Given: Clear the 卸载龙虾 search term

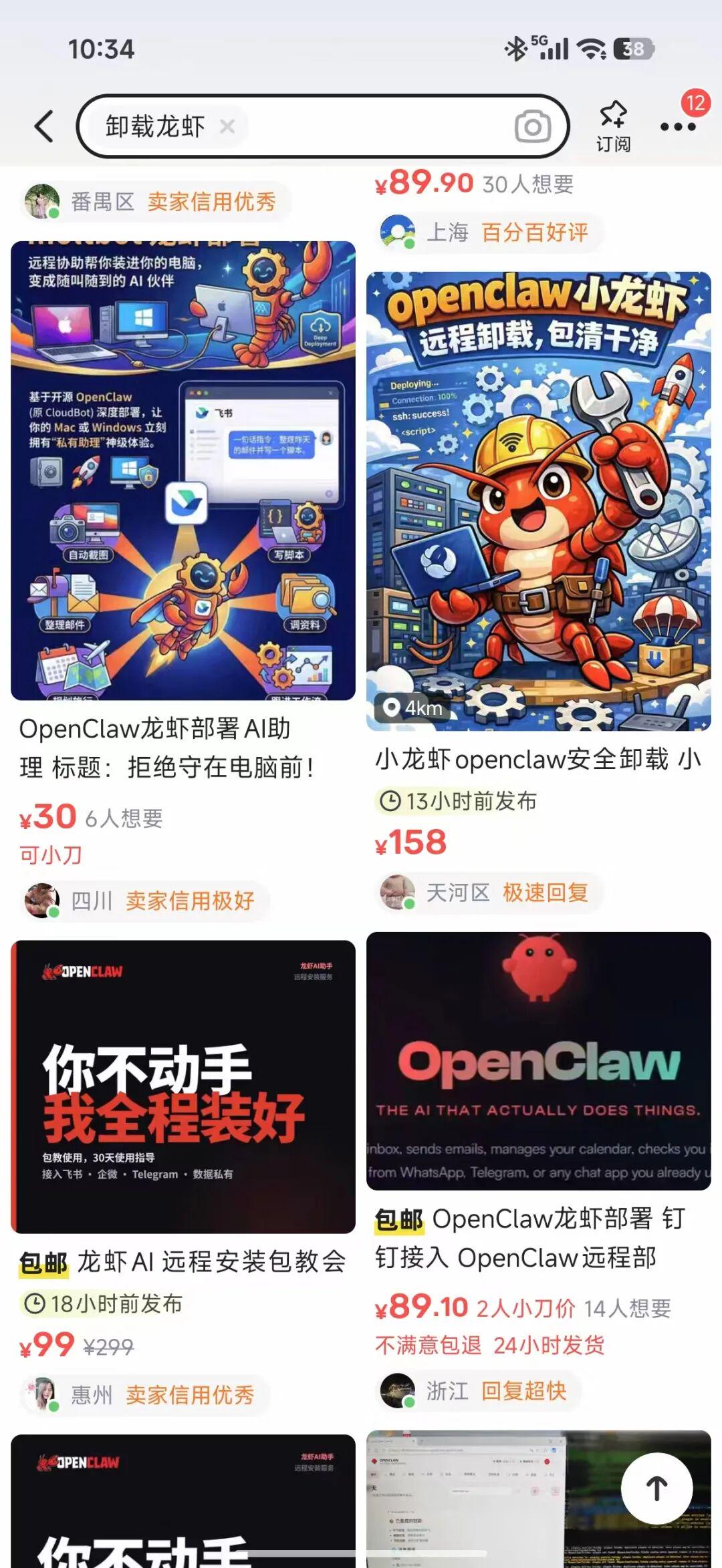Looking at the screenshot, I should [x=227, y=126].
